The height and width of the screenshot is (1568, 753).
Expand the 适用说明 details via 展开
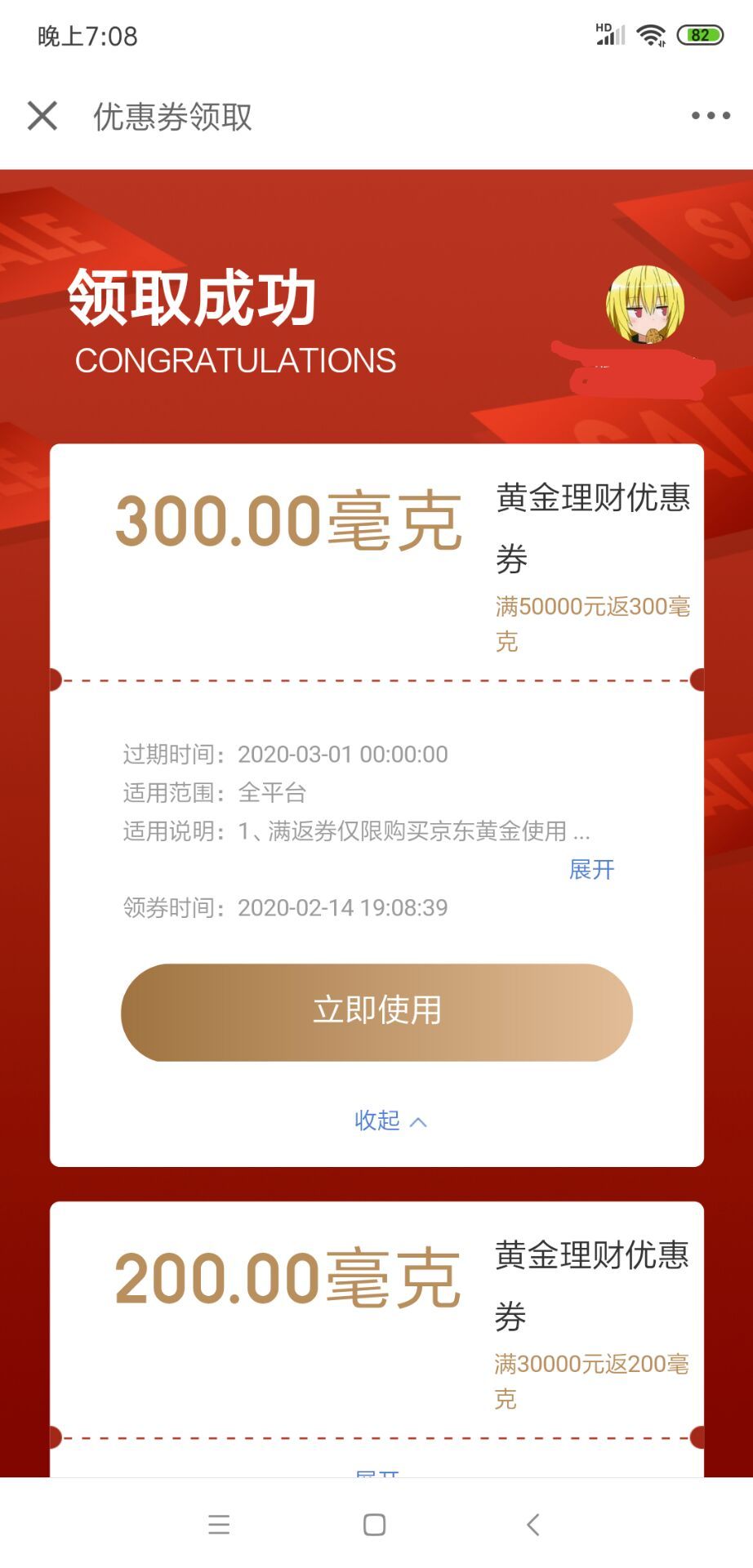(x=591, y=870)
